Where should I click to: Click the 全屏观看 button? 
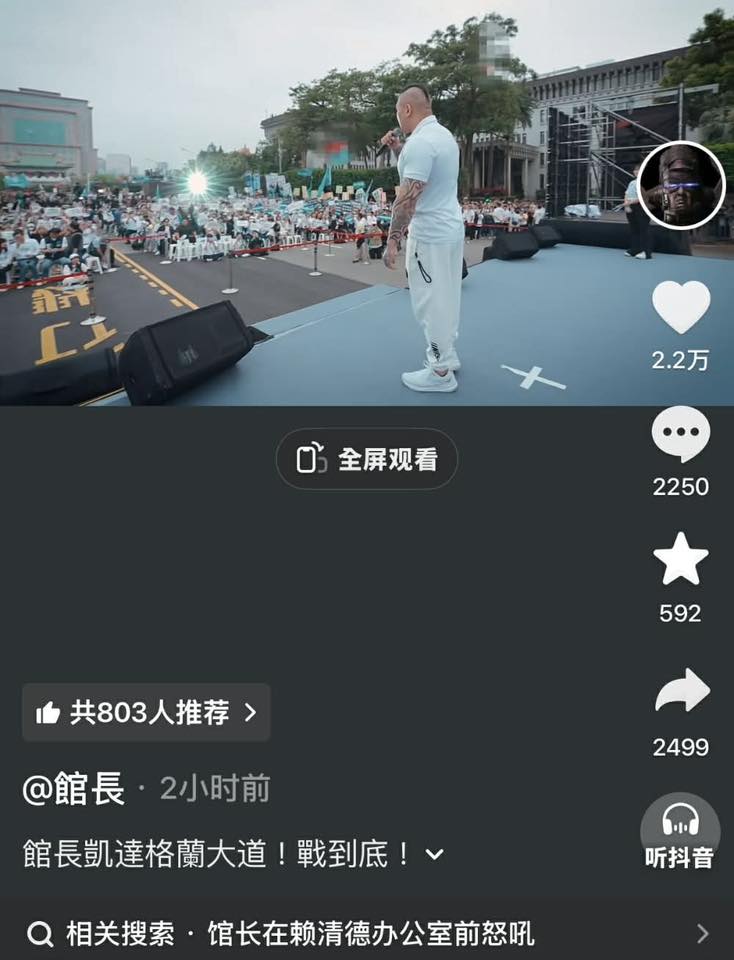pyautogui.click(x=367, y=458)
